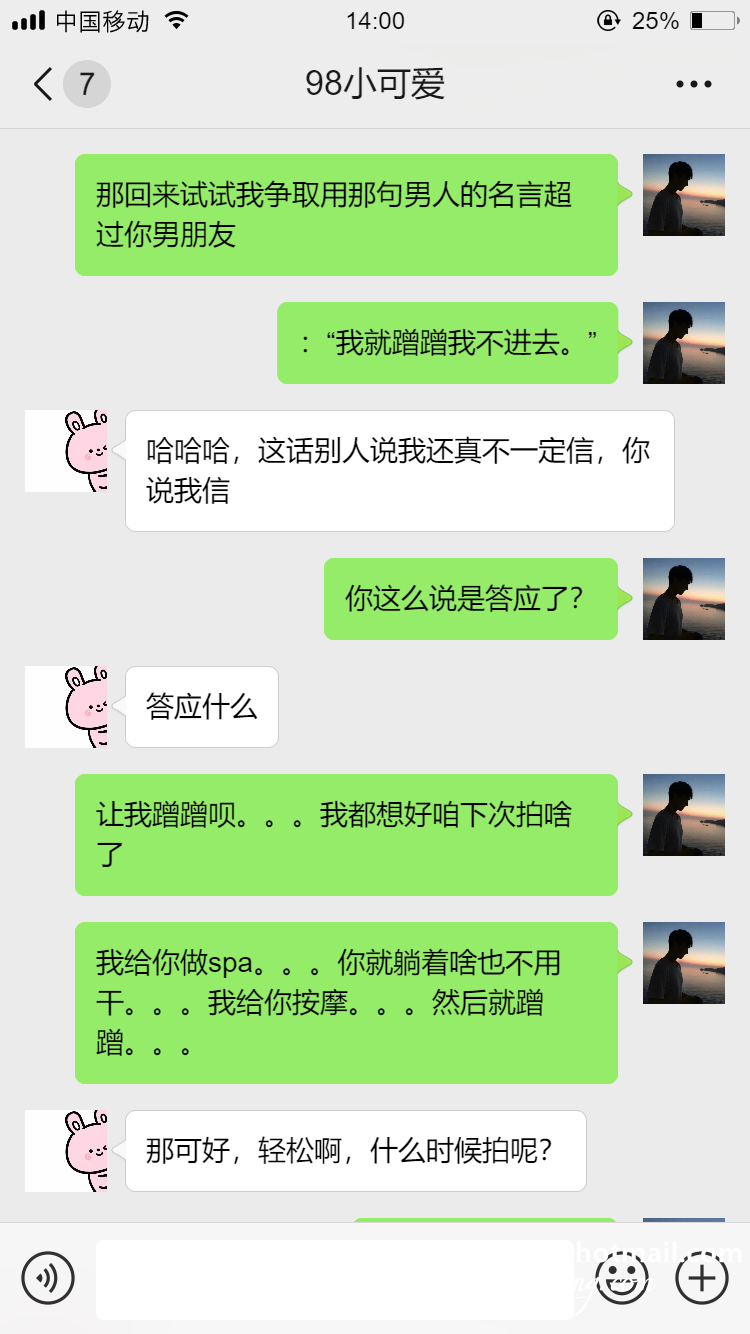The image size is (750, 1334).
Task: Open voice message input mode
Action: [48, 1278]
